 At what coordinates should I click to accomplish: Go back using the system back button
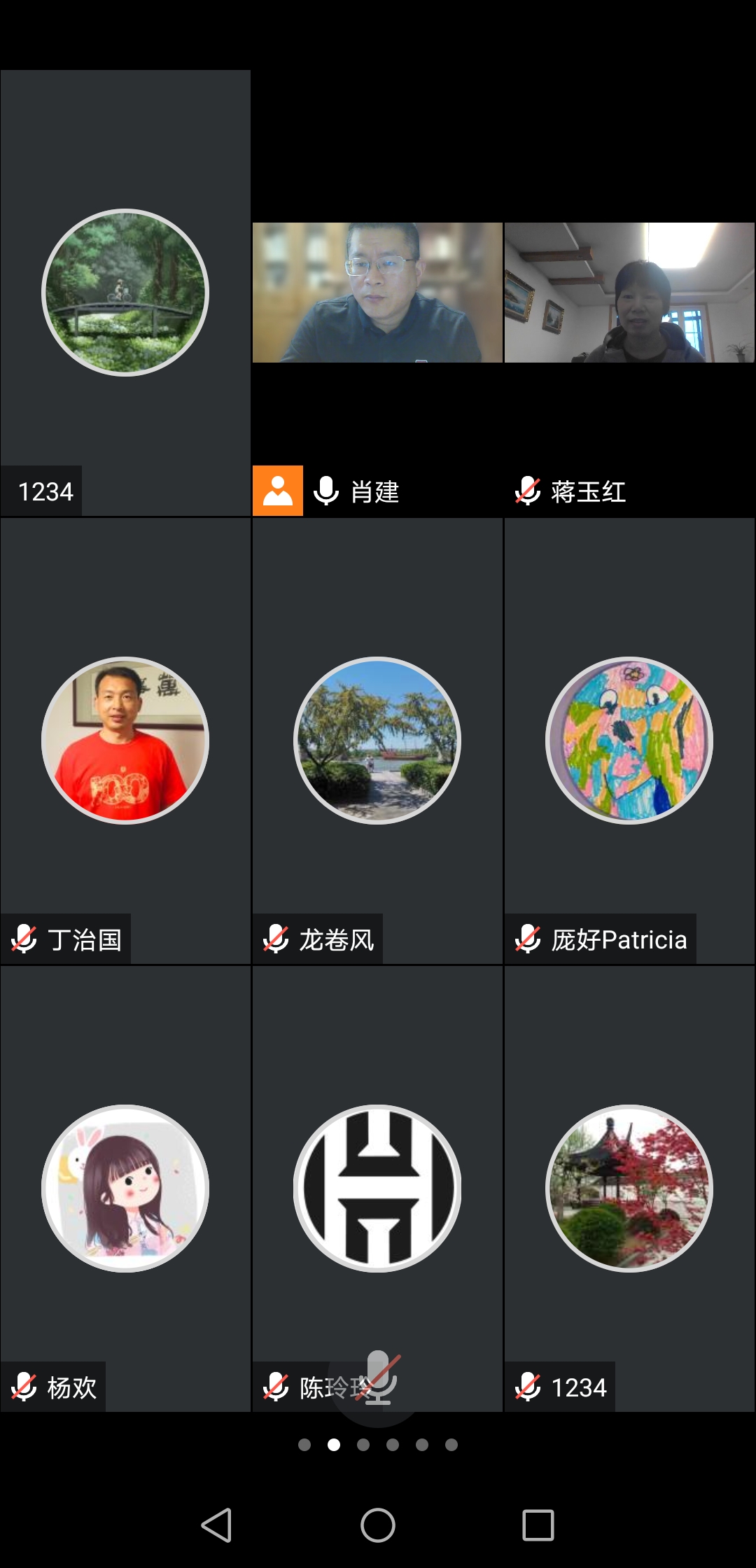click(216, 1525)
